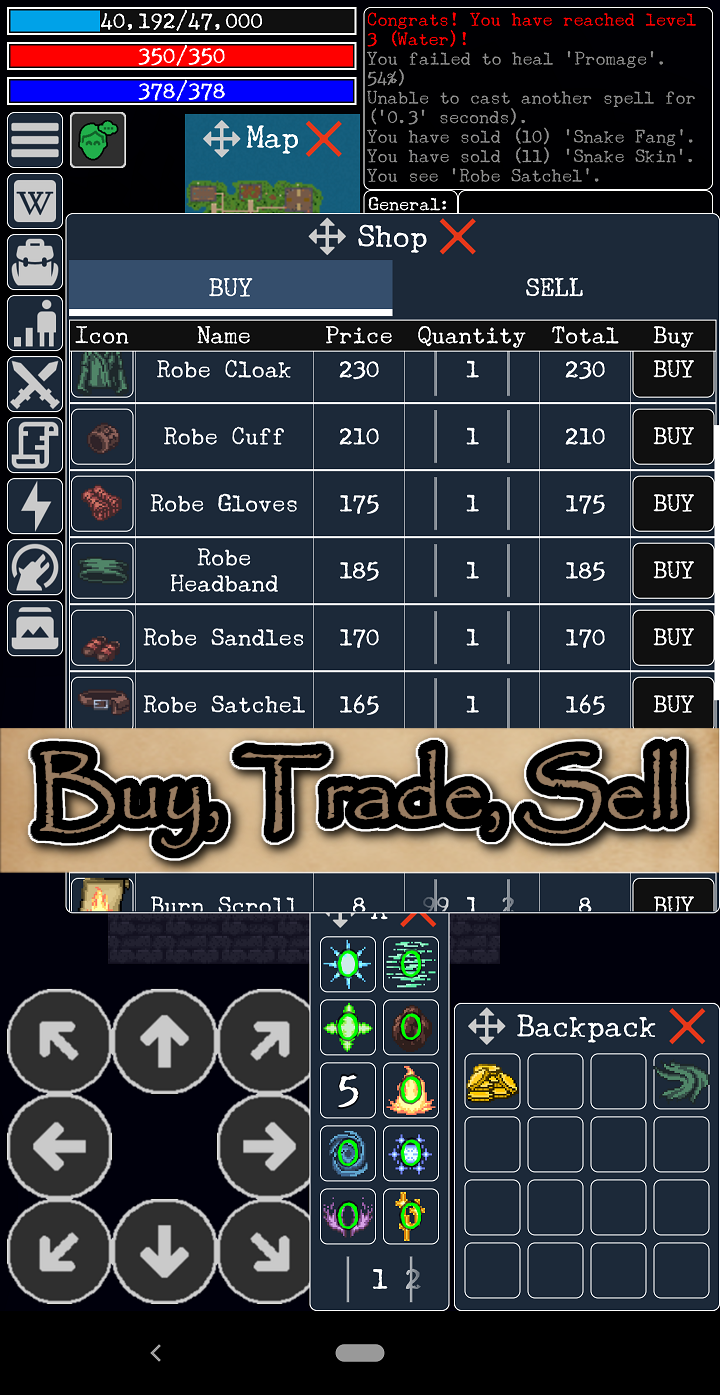Go back using system back button

click(156, 1353)
